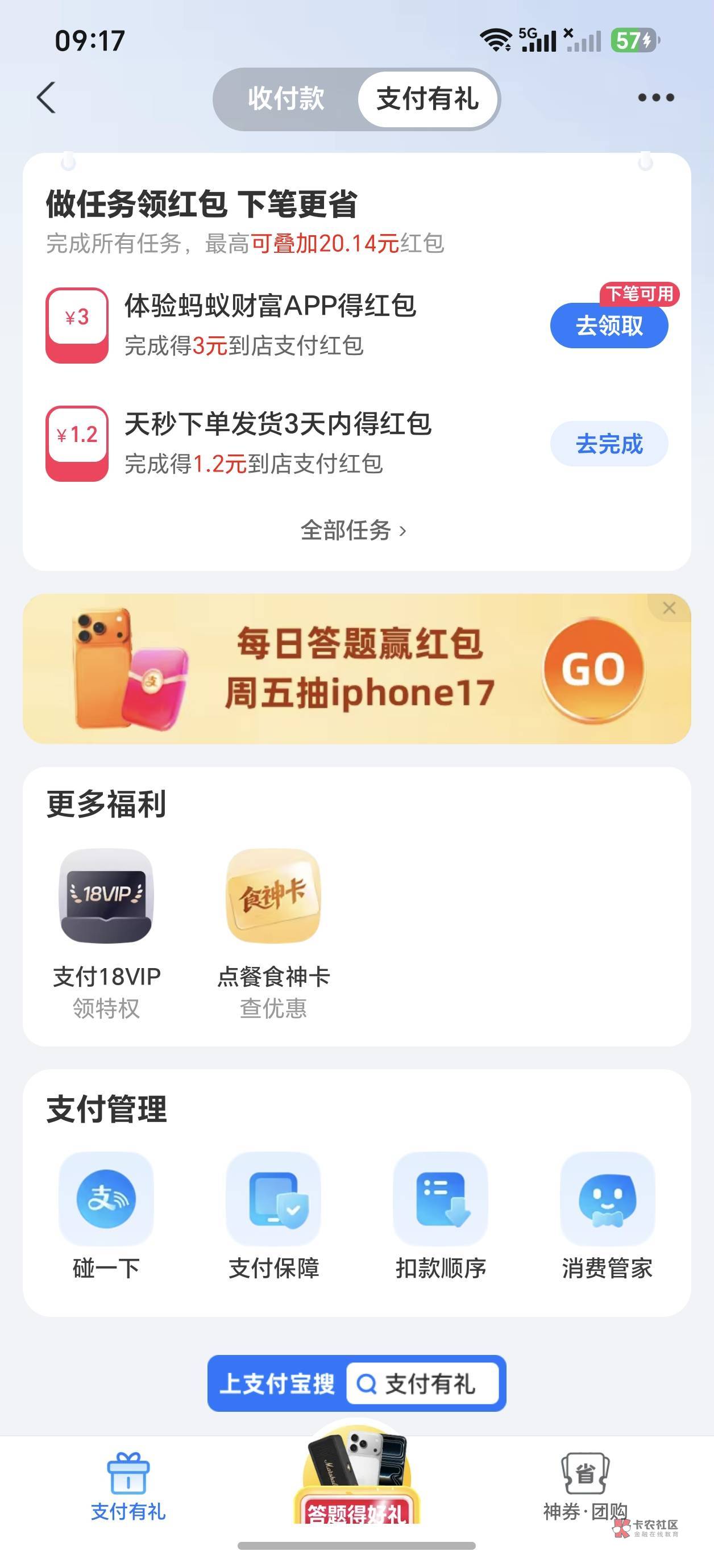The width and height of the screenshot is (714, 1568).
Task: Select the 支付有礼 top tab
Action: (x=427, y=99)
